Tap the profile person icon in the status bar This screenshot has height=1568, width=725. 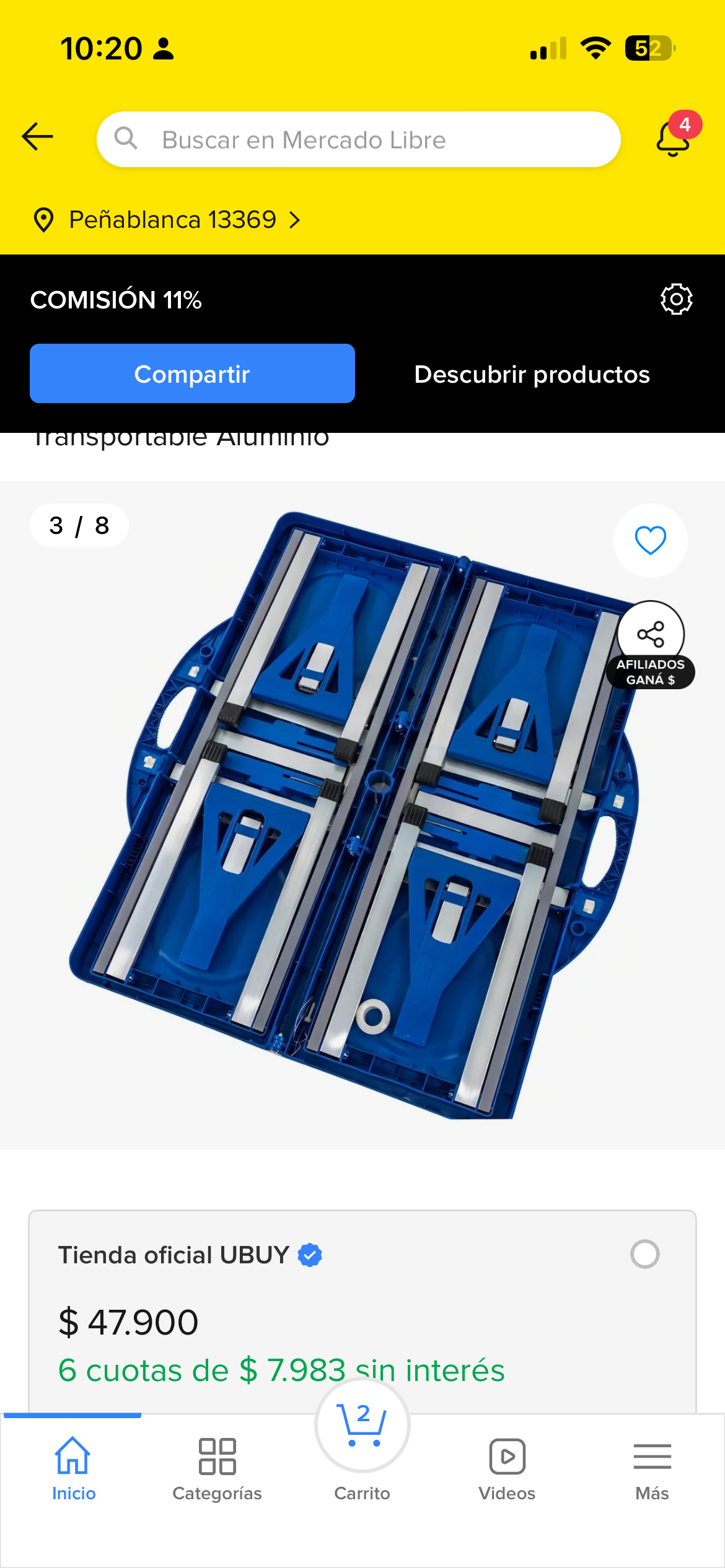162,48
